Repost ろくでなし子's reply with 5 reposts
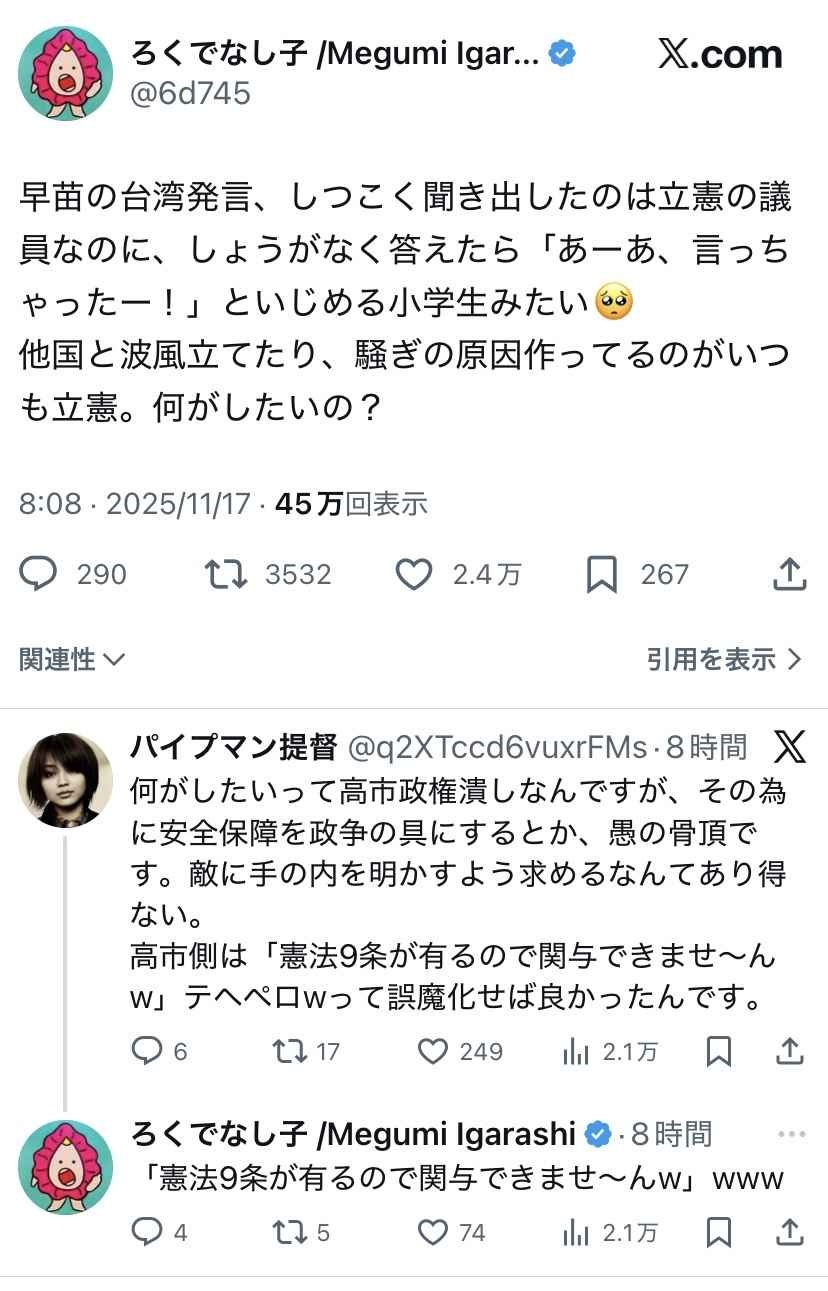This screenshot has width=828, height=1291. coord(289,1232)
